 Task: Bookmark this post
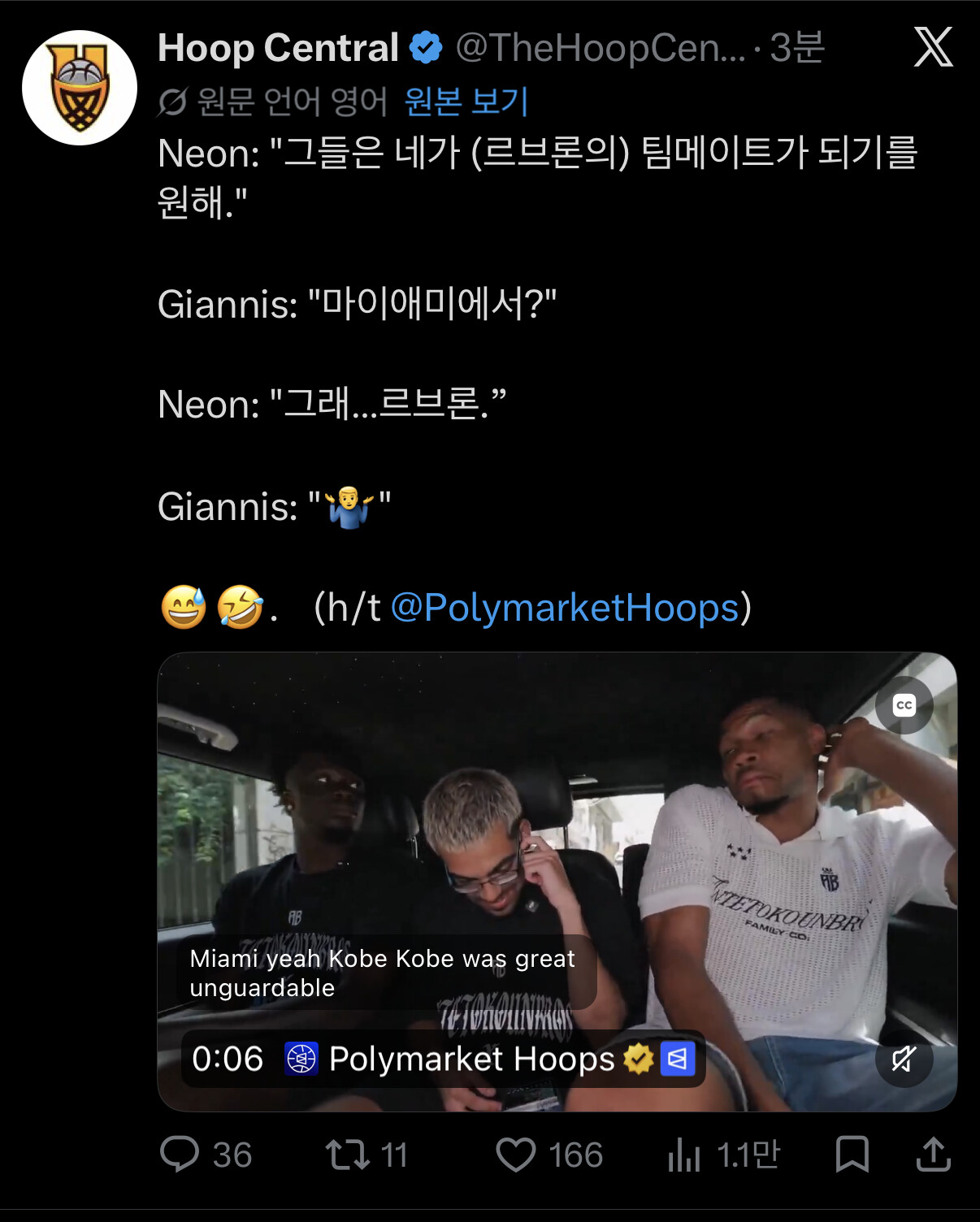tap(852, 1155)
